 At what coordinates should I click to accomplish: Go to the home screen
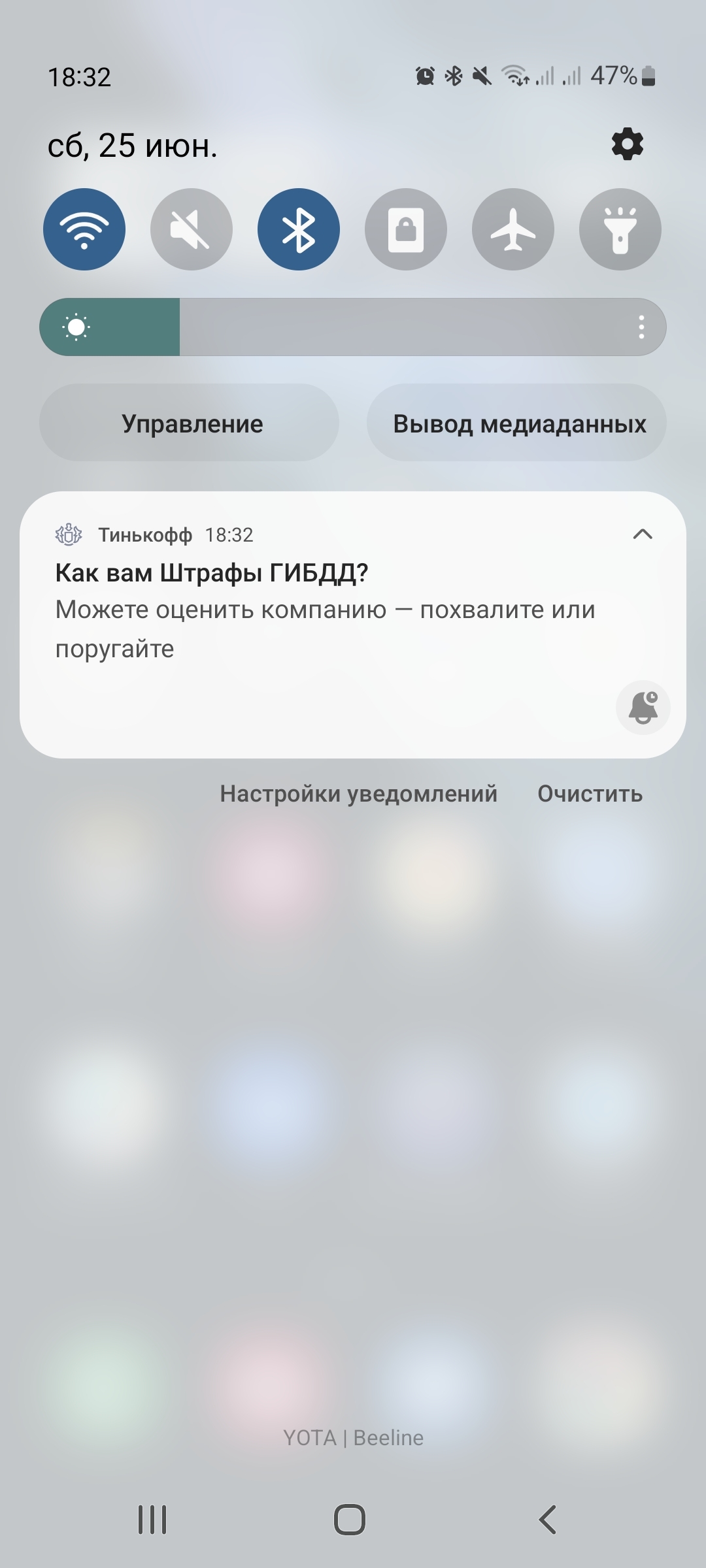[x=350, y=1519]
